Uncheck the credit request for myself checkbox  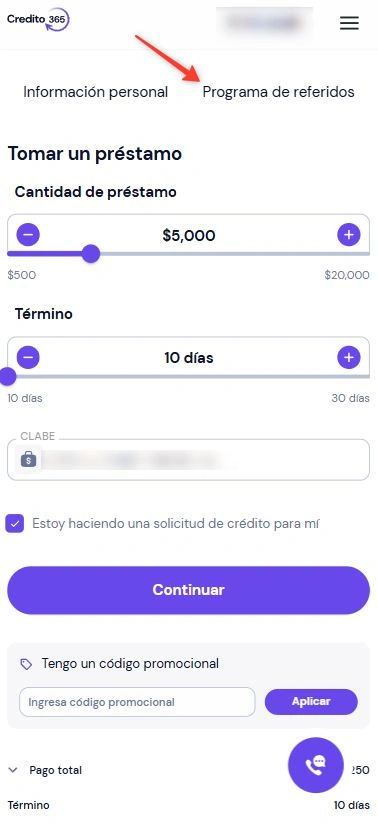(x=15, y=524)
